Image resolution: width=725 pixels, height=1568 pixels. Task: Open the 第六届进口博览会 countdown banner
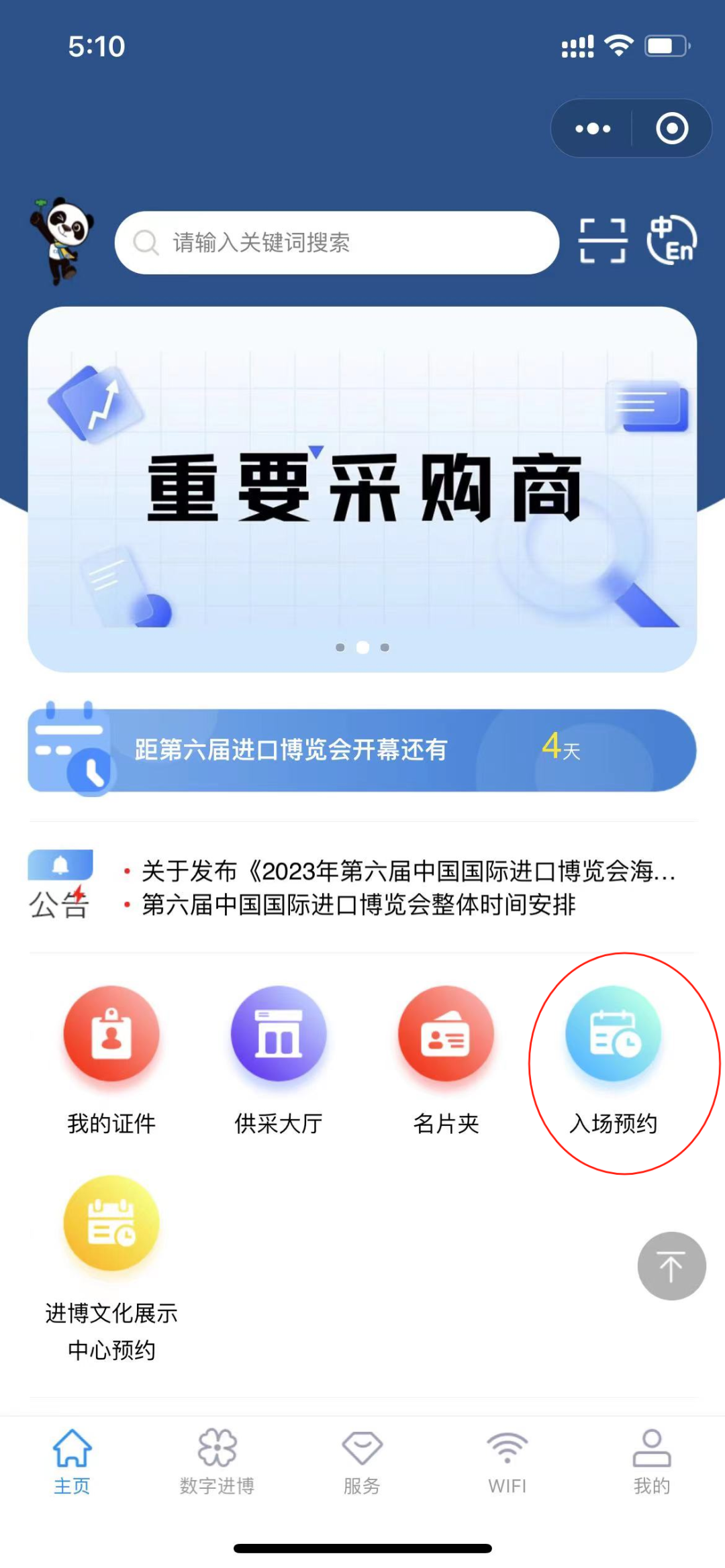pos(362,750)
